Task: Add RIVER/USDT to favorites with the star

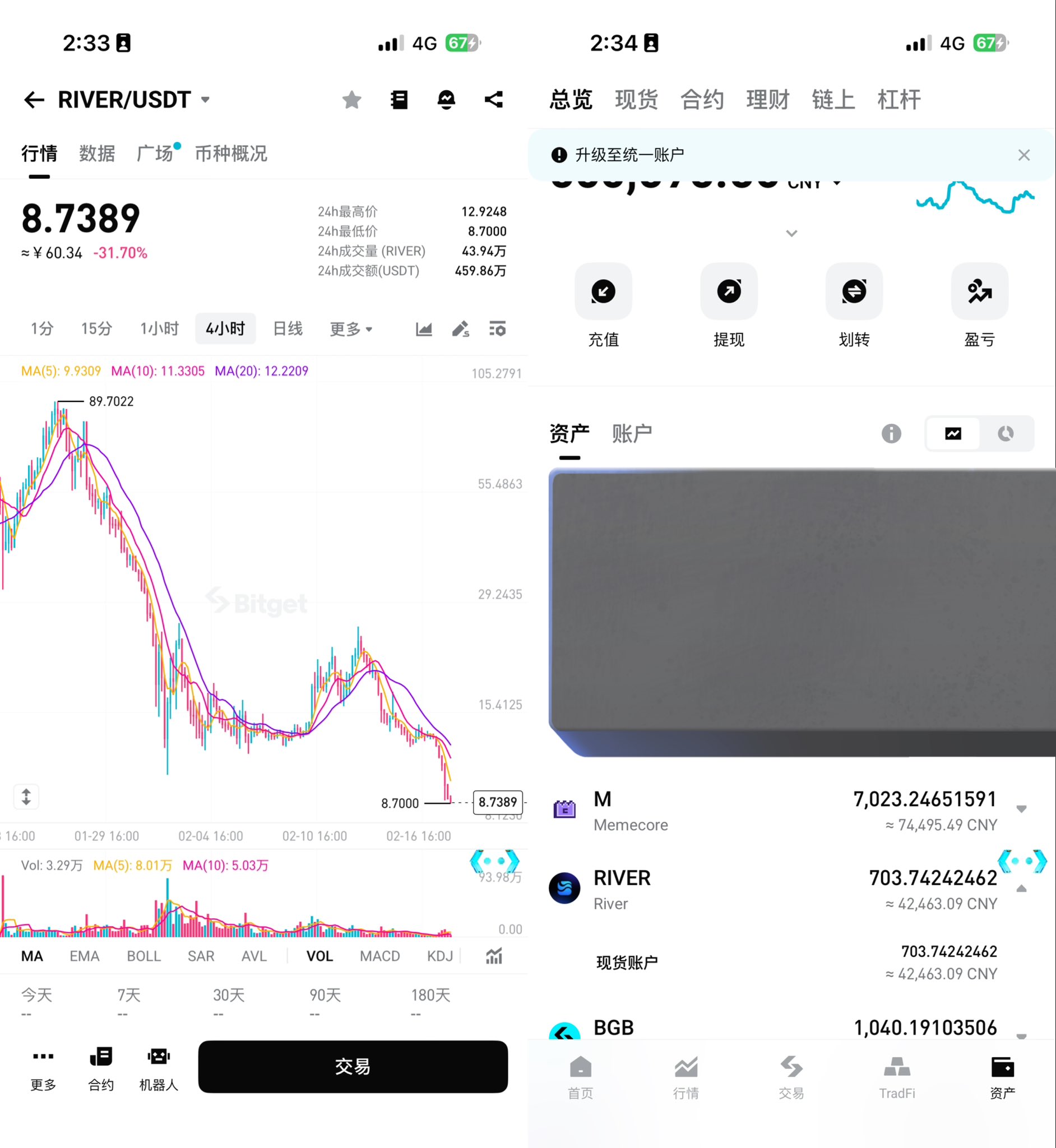Action: 351,100
